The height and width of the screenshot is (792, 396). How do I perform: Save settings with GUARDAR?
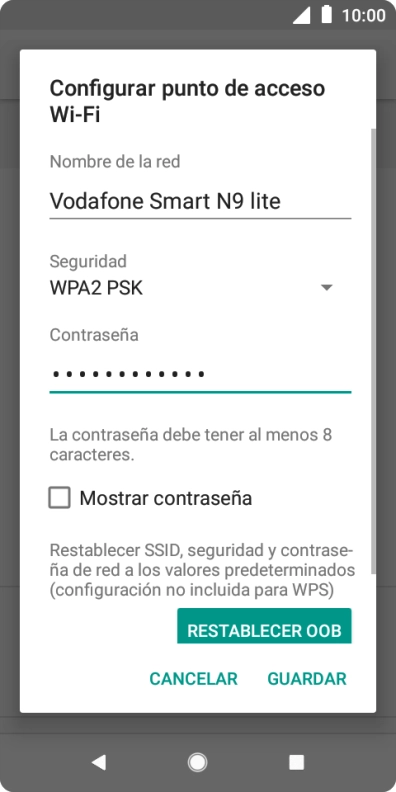click(x=307, y=679)
